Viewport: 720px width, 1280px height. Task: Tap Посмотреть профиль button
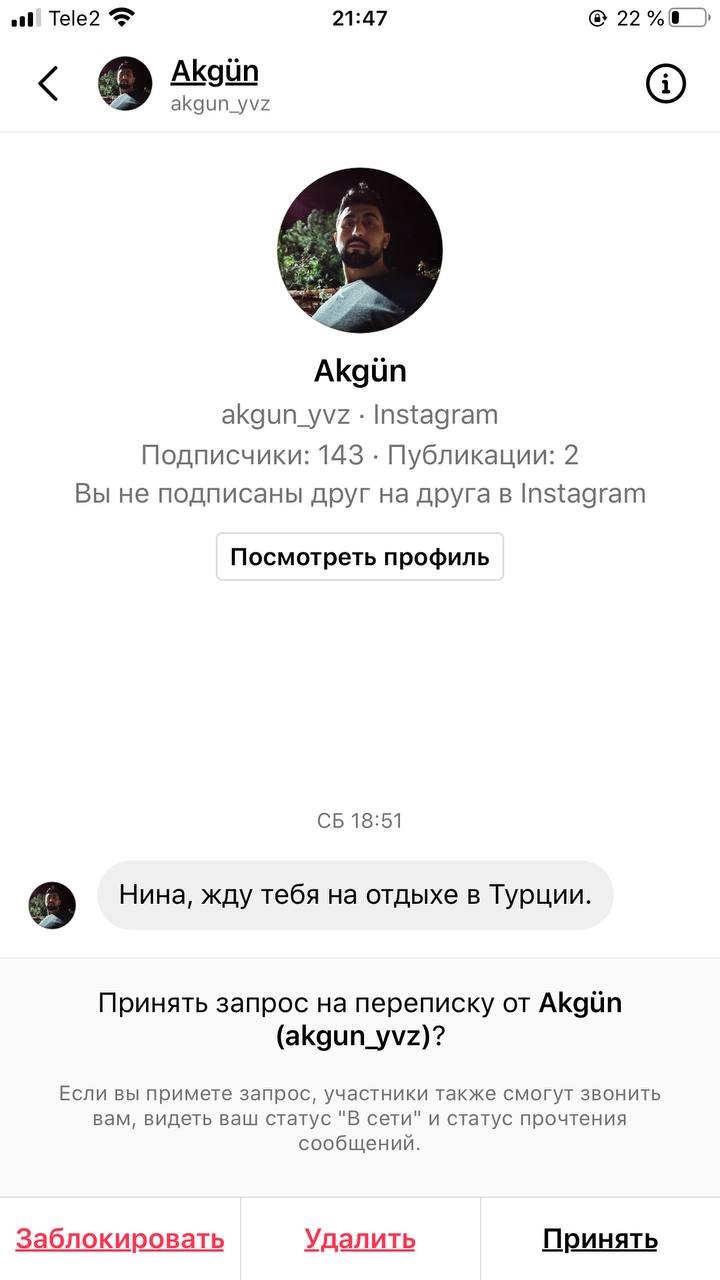click(x=360, y=557)
